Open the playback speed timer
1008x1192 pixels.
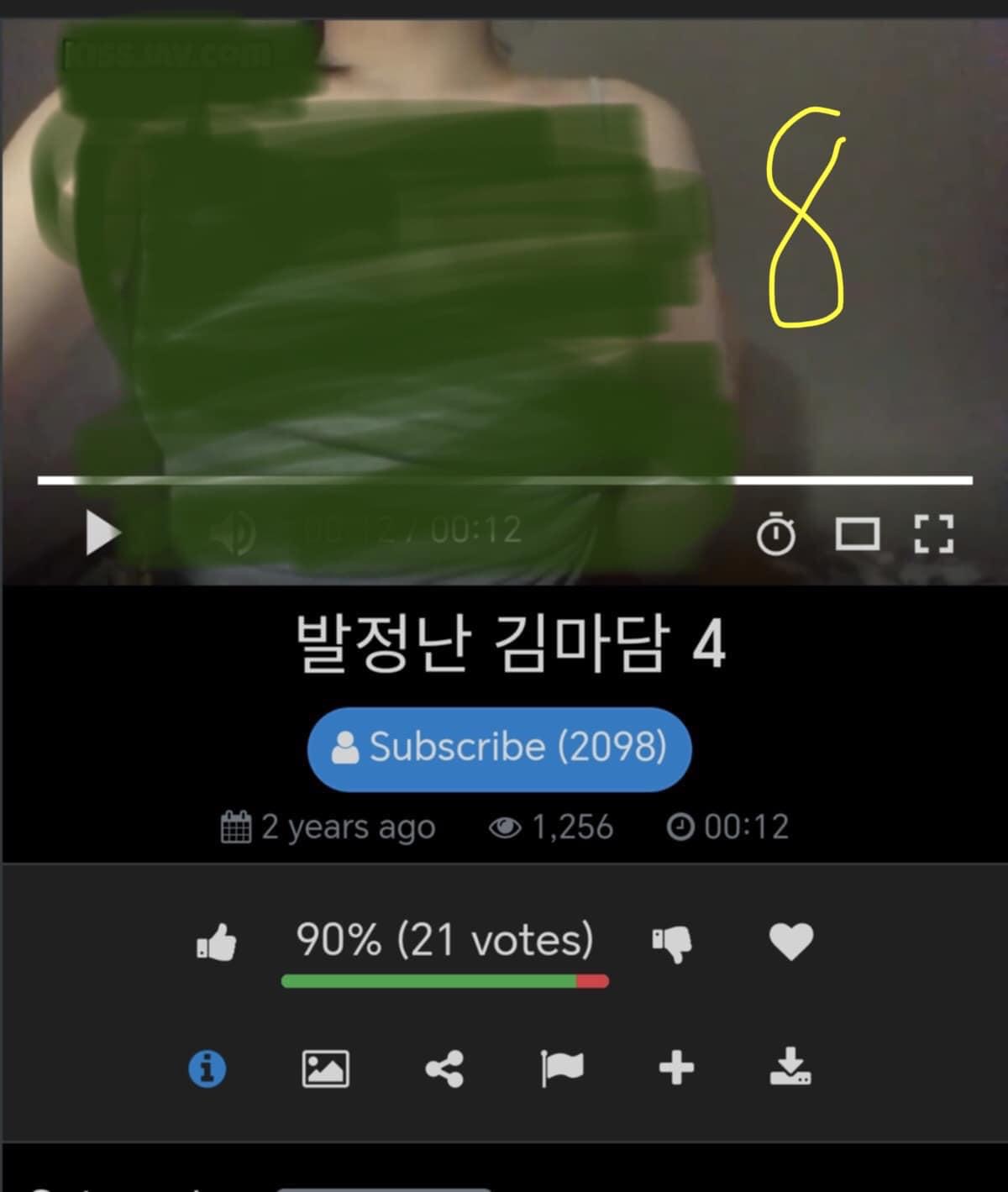point(775,534)
